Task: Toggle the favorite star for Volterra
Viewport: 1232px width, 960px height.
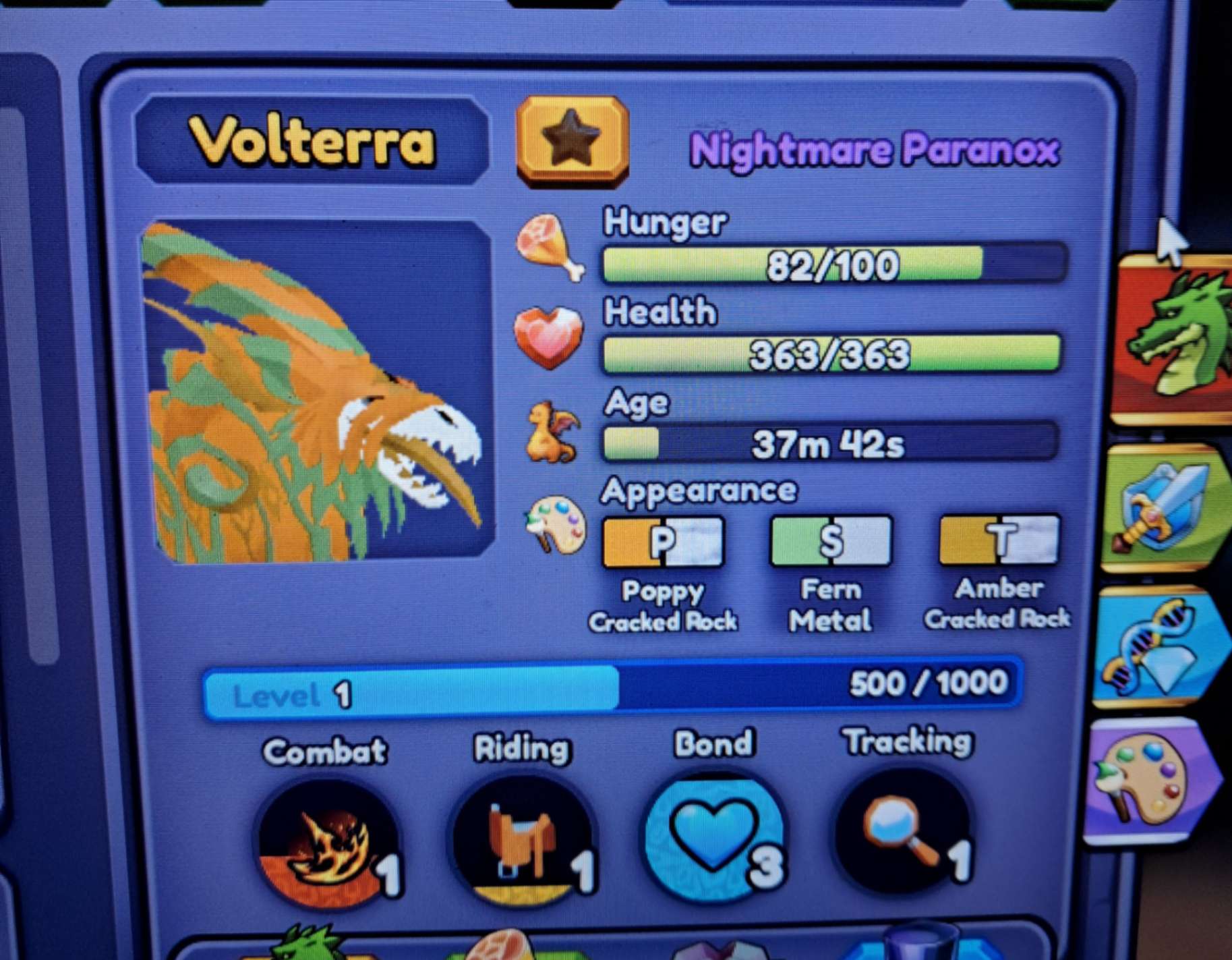Action: pos(572,140)
